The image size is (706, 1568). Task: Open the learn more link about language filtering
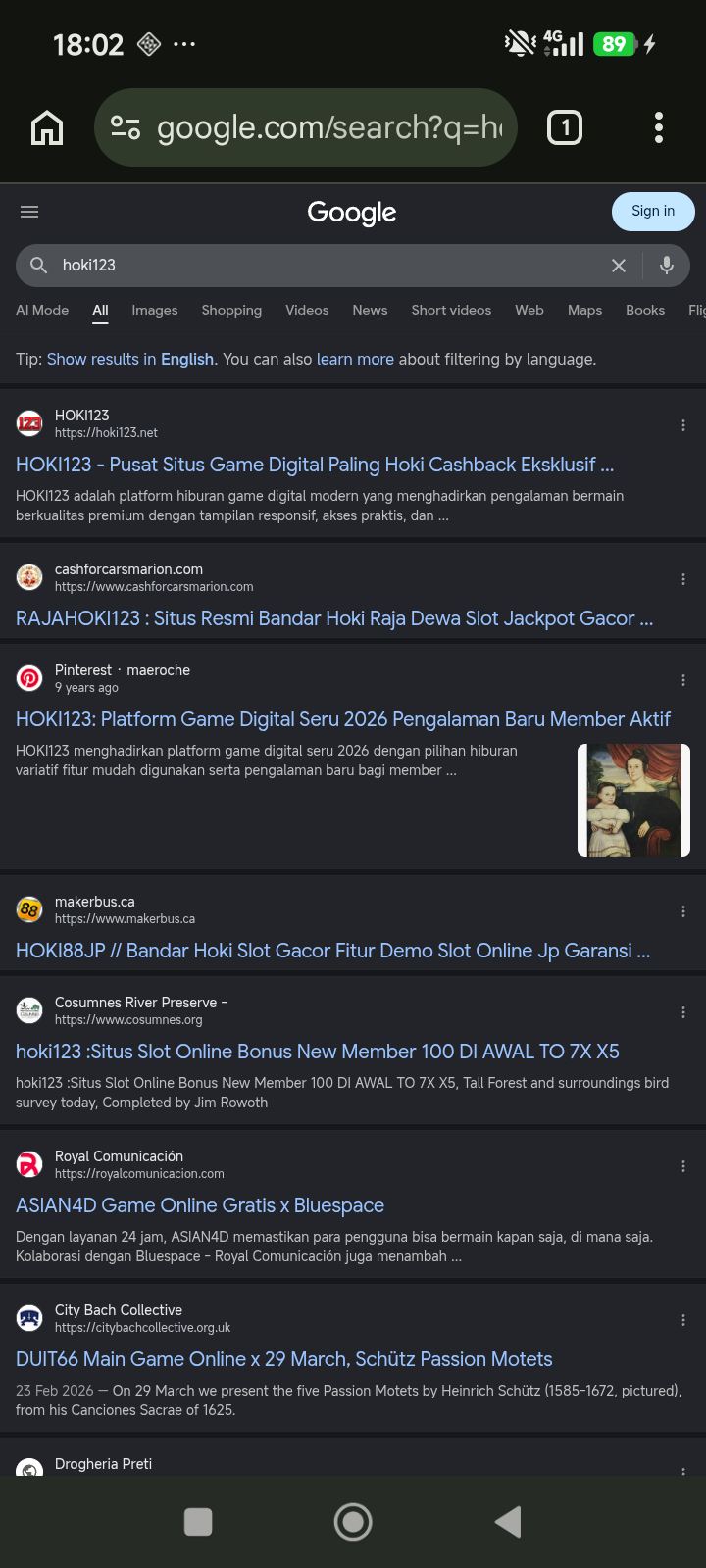click(355, 359)
